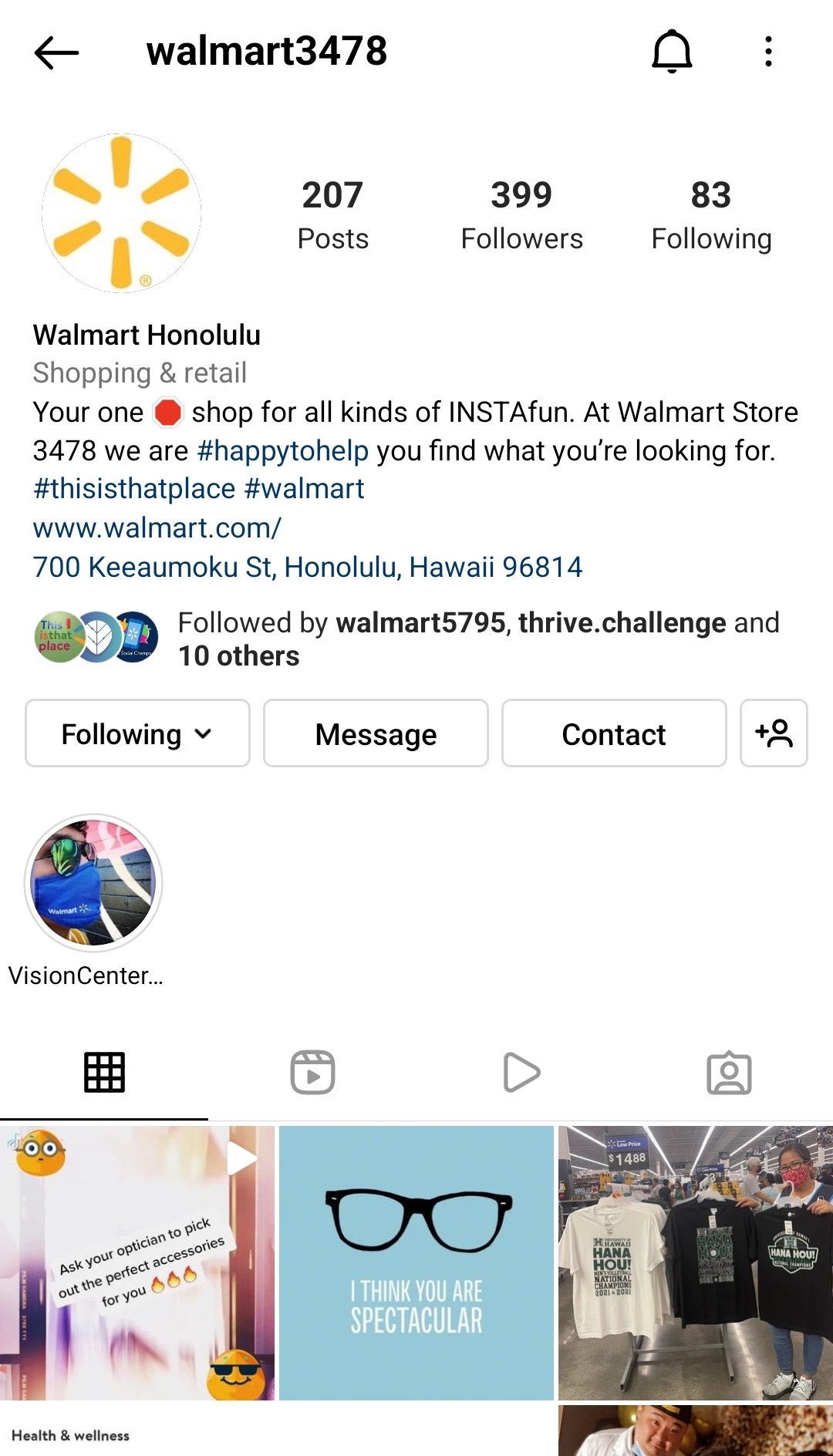Tap the Message button
The height and width of the screenshot is (1456, 833).
click(x=376, y=733)
